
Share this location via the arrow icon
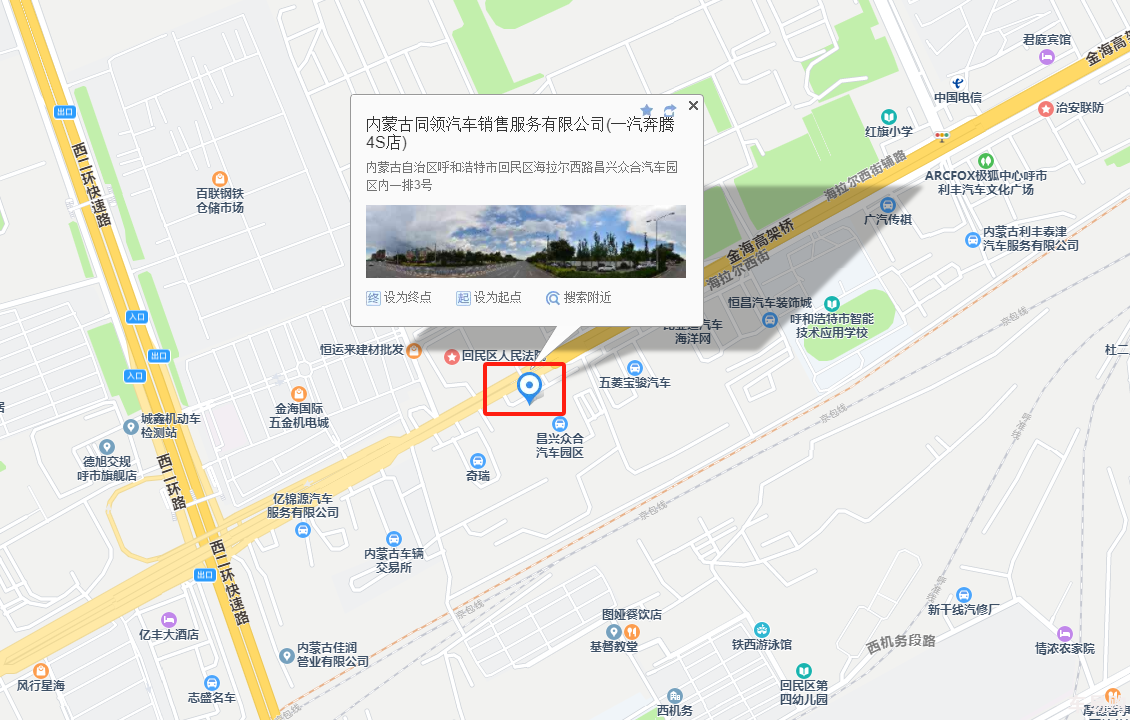coord(670,110)
